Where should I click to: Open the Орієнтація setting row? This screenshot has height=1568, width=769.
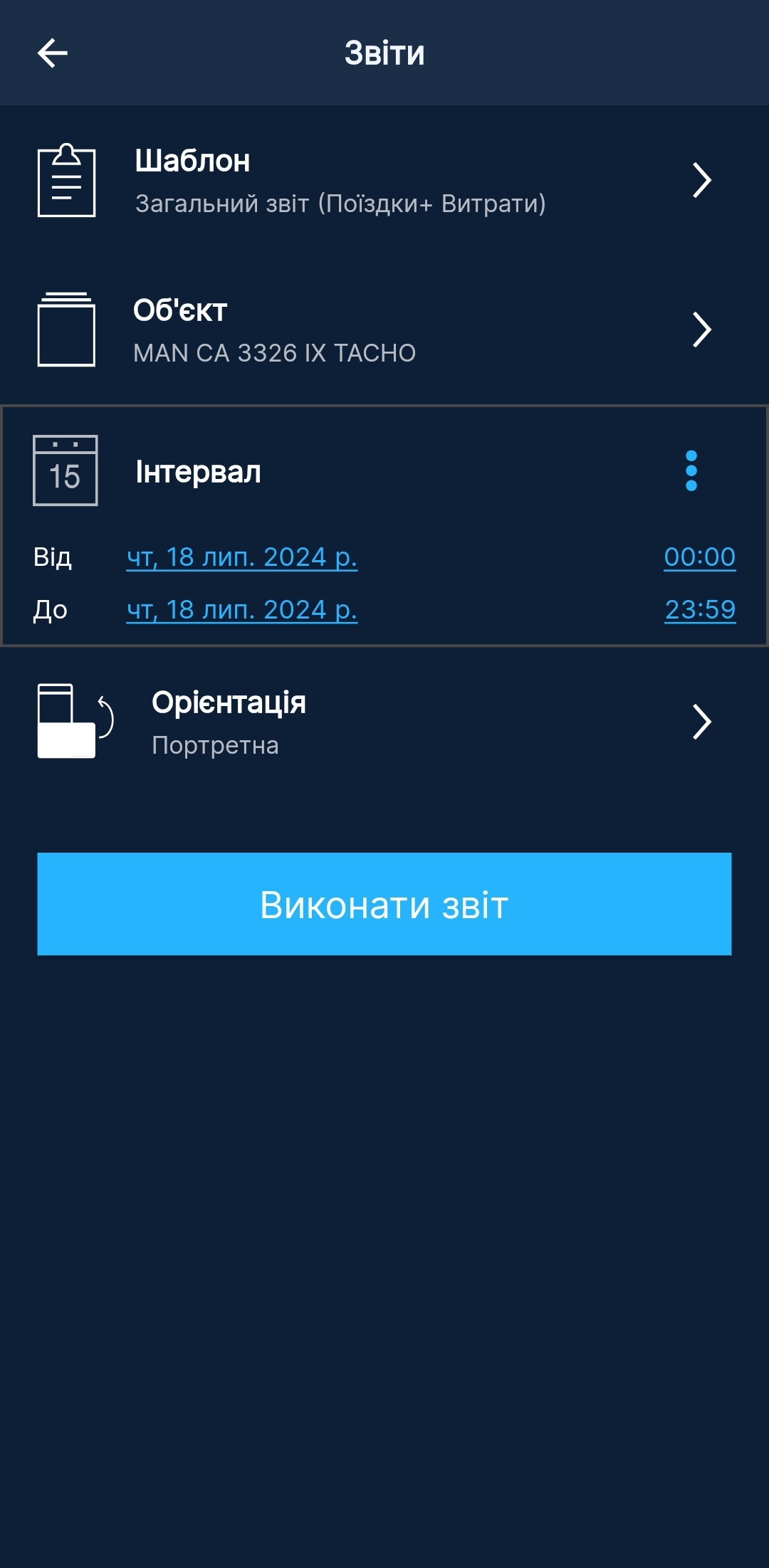tap(384, 722)
